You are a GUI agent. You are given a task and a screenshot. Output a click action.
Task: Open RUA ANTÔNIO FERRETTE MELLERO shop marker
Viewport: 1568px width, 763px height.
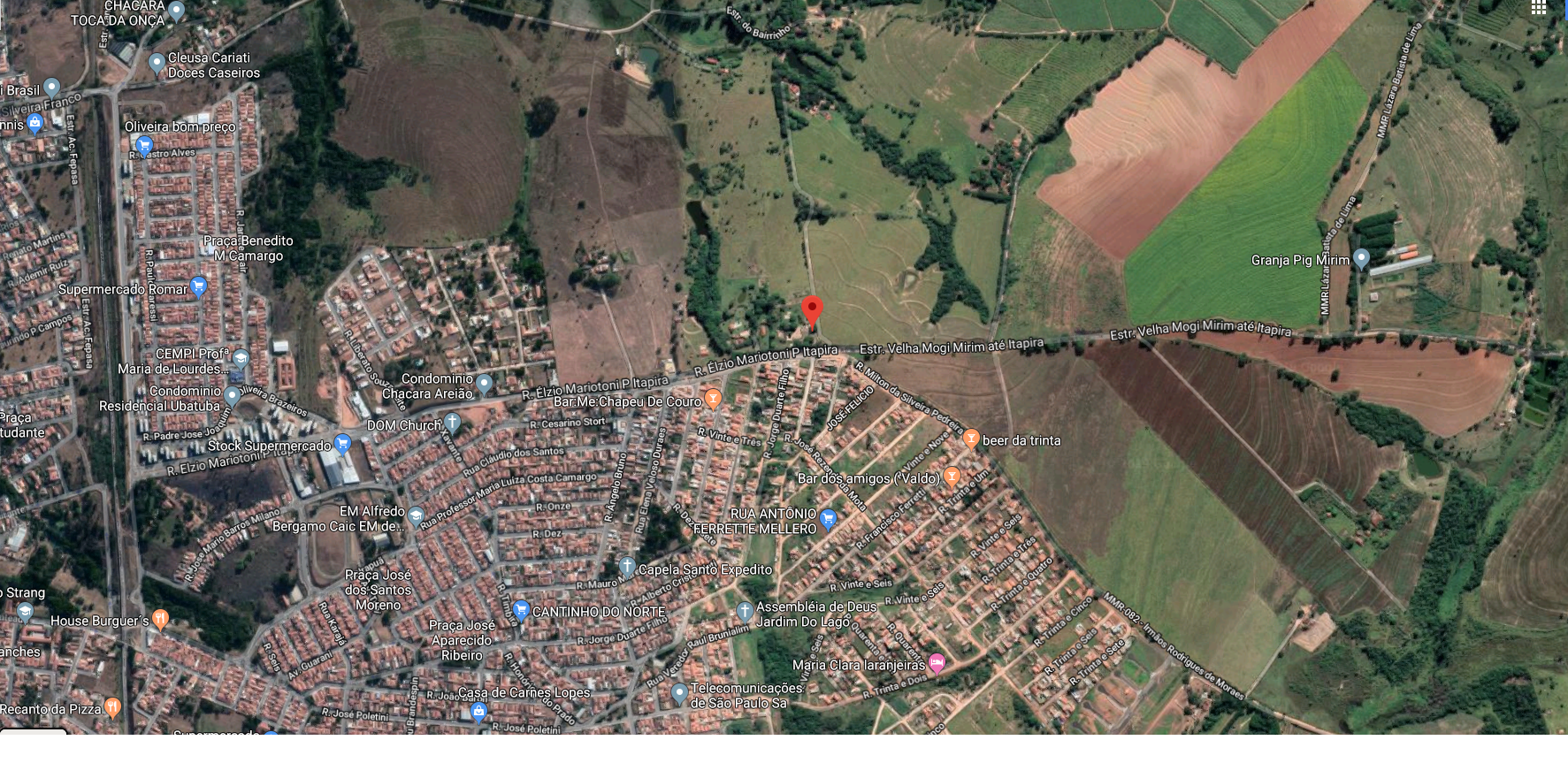click(x=828, y=518)
